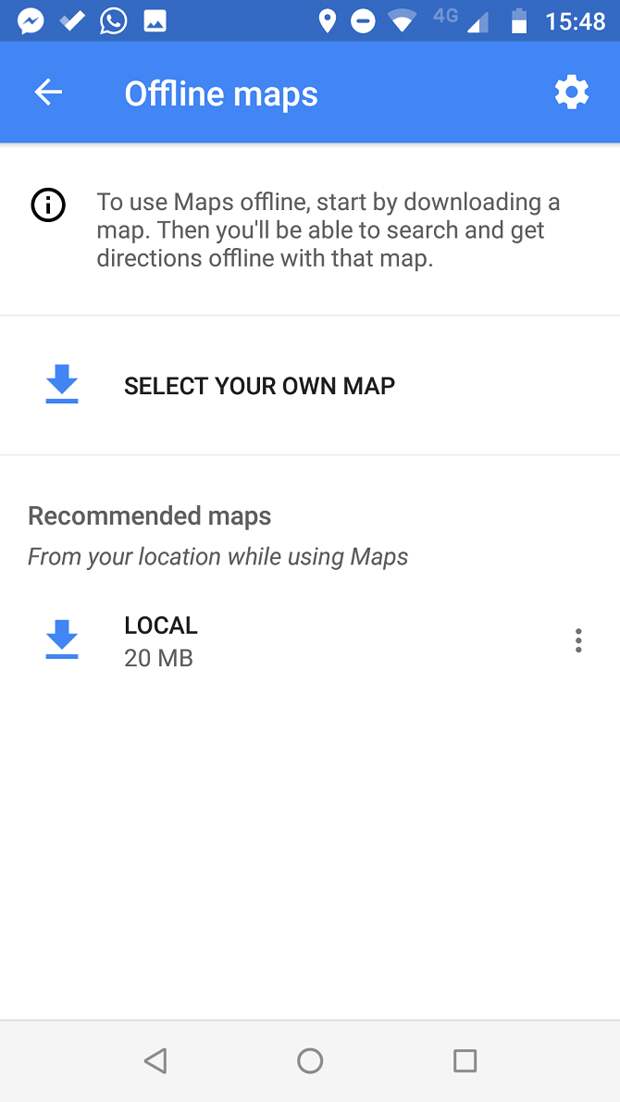
Task: Go back using the app bar arrow
Action: 49,92
